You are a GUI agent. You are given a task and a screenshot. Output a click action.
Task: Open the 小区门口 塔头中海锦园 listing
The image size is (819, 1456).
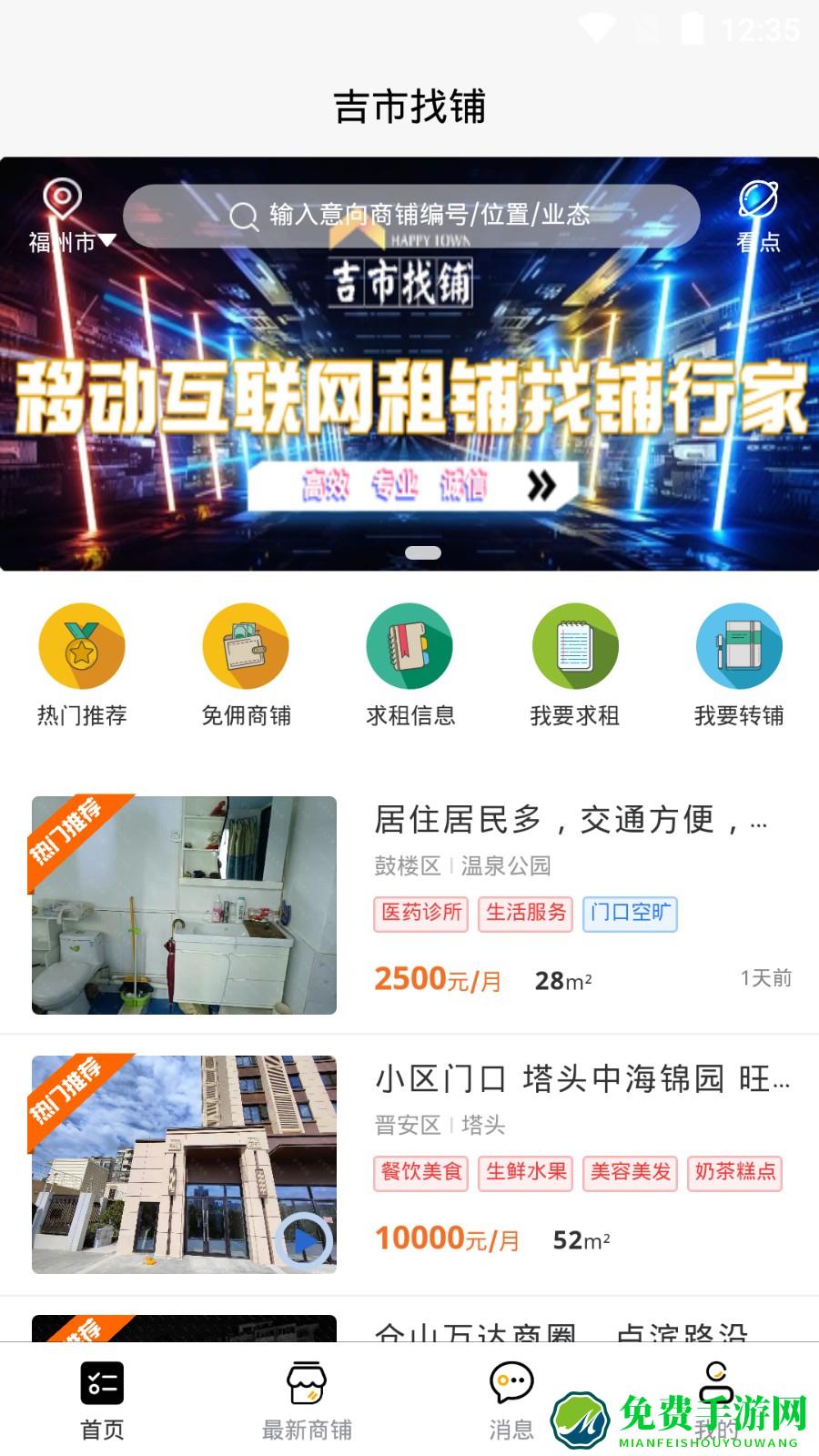pyautogui.click(x=573, y=1081)
